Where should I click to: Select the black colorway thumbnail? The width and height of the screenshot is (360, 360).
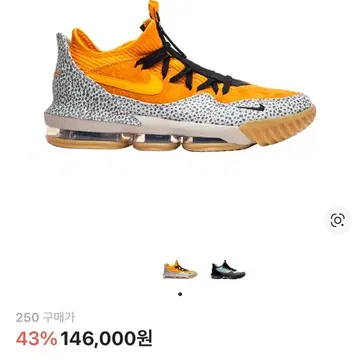228,270
